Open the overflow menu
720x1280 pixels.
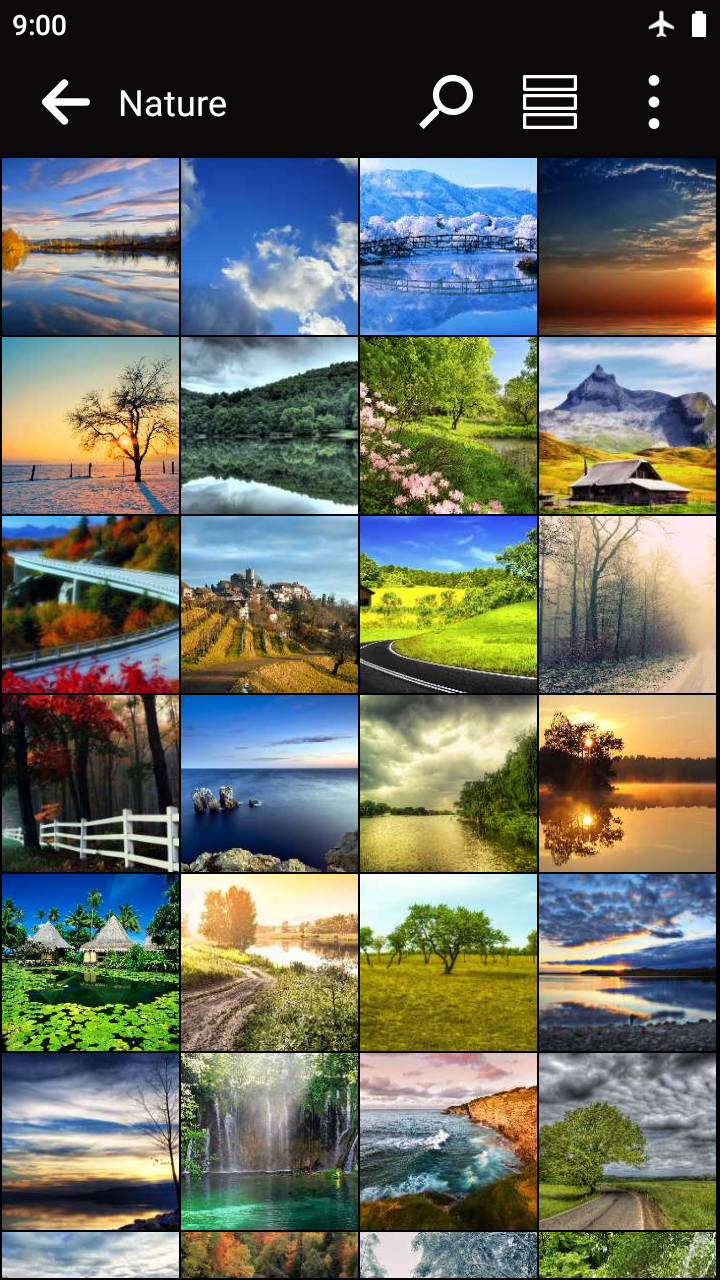[x=653, y=103]
